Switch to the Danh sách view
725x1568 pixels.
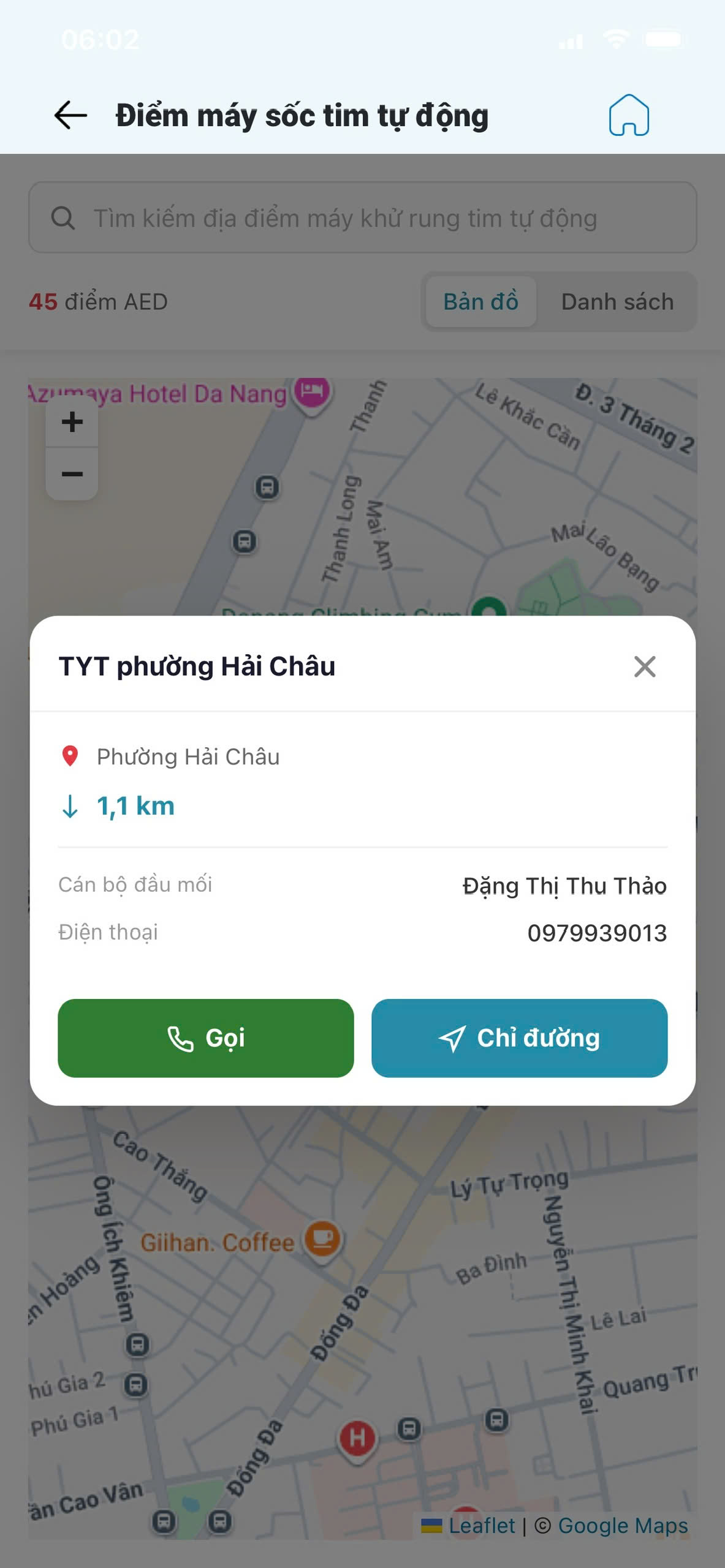click(617, 302)
